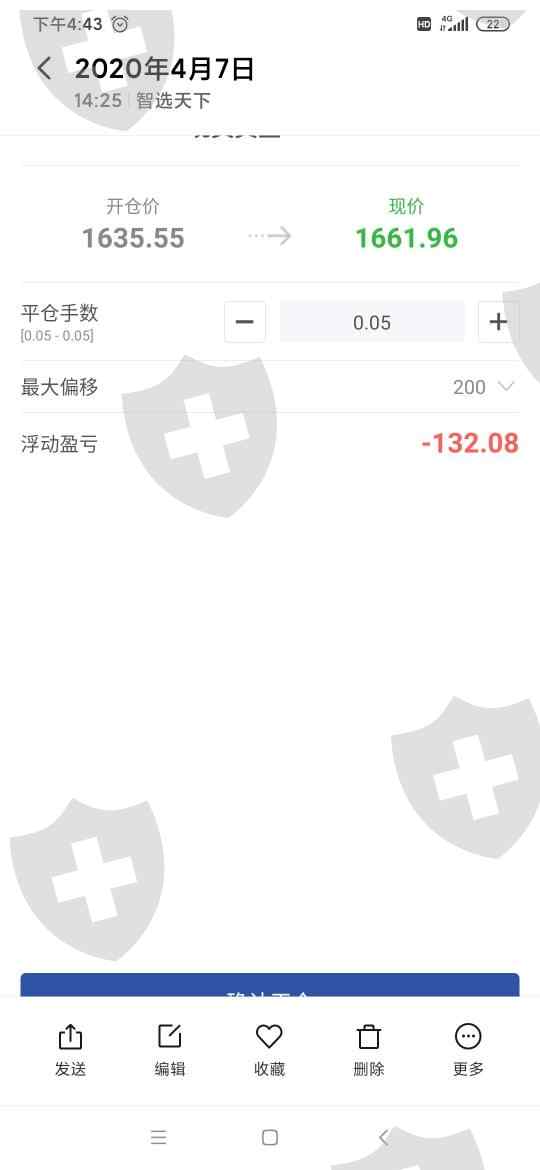The height and width of the screenshot is (1170, 540).
Task: Go back using the header arrow
Action: [x=45, y=69]
